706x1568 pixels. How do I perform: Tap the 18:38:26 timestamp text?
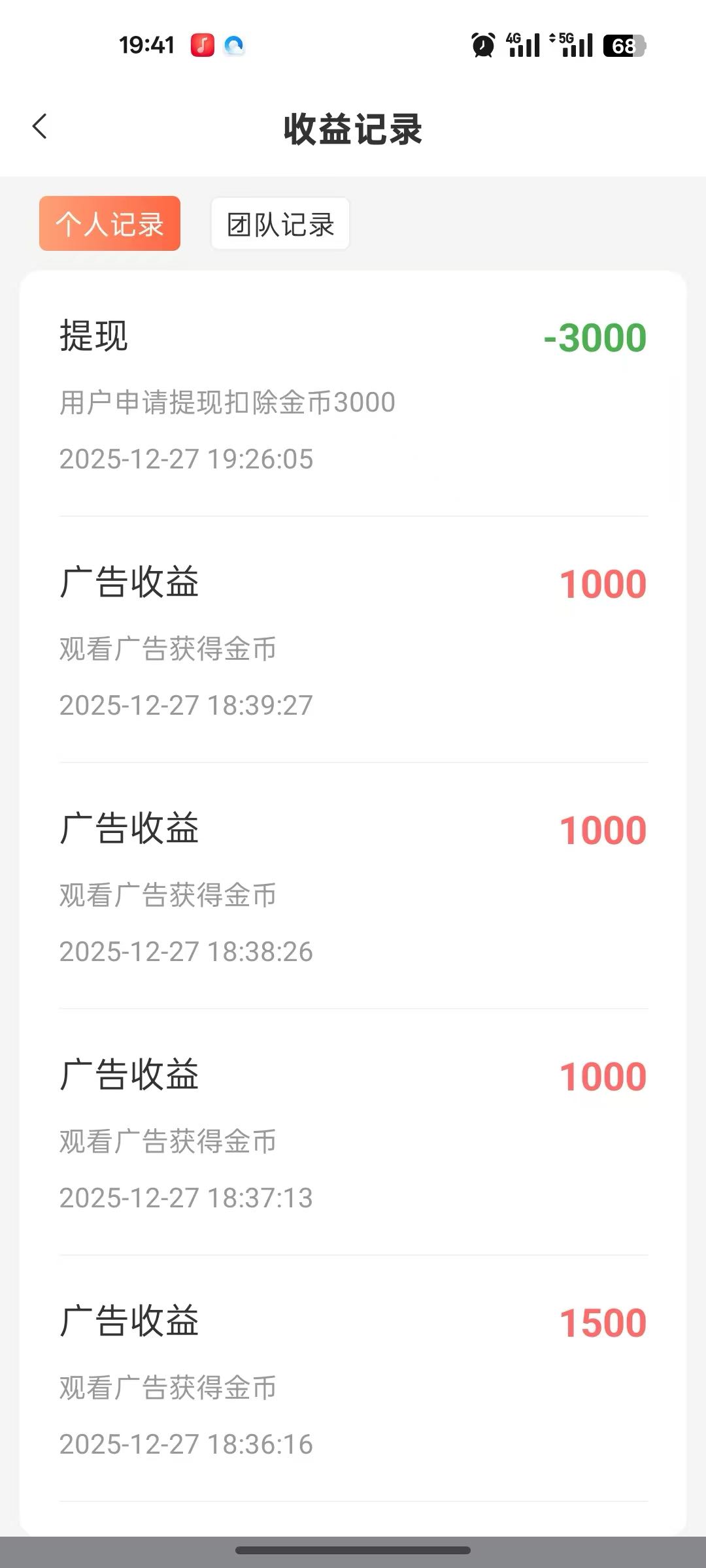(x=186, y=951)
